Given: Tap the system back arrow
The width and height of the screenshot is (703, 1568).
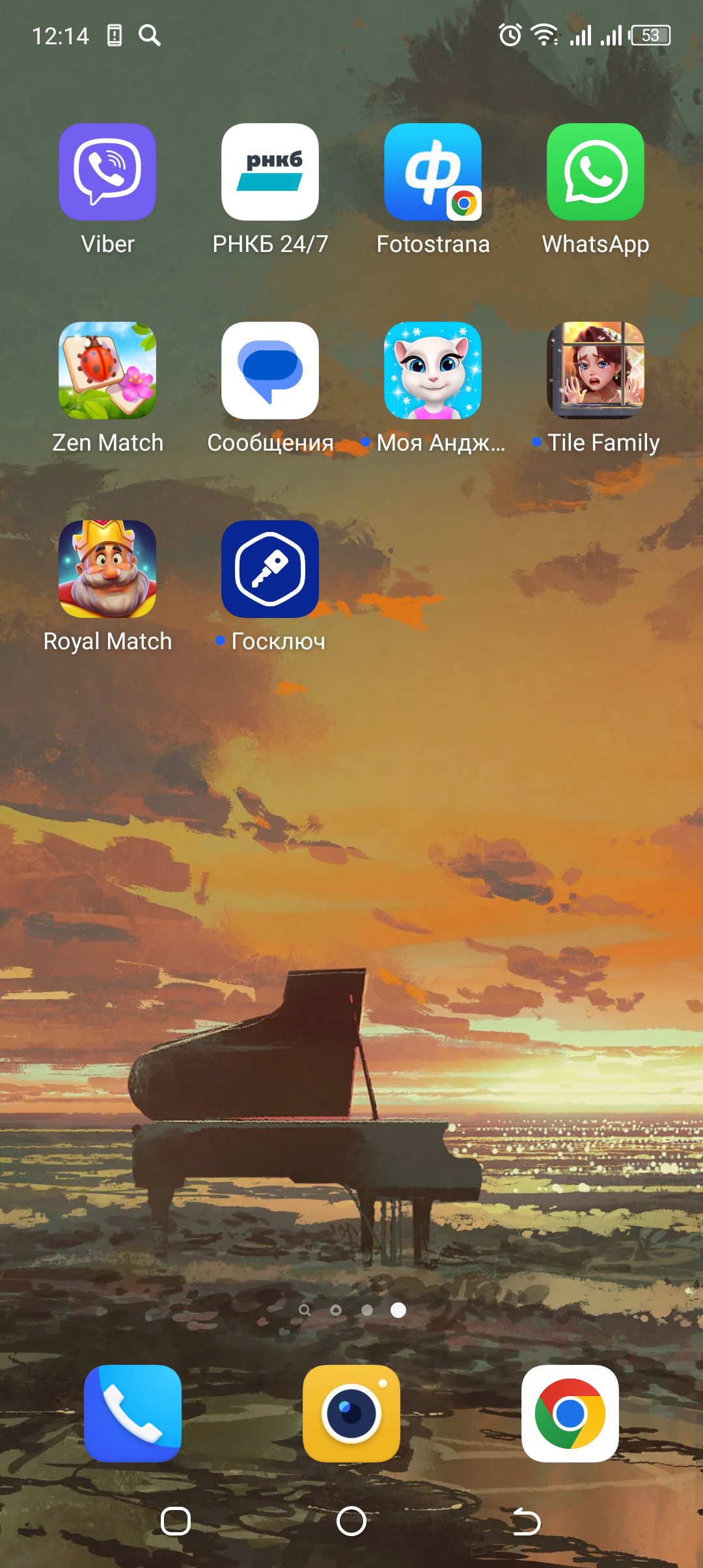Looking at the screenshot, I should (527, 1521).
